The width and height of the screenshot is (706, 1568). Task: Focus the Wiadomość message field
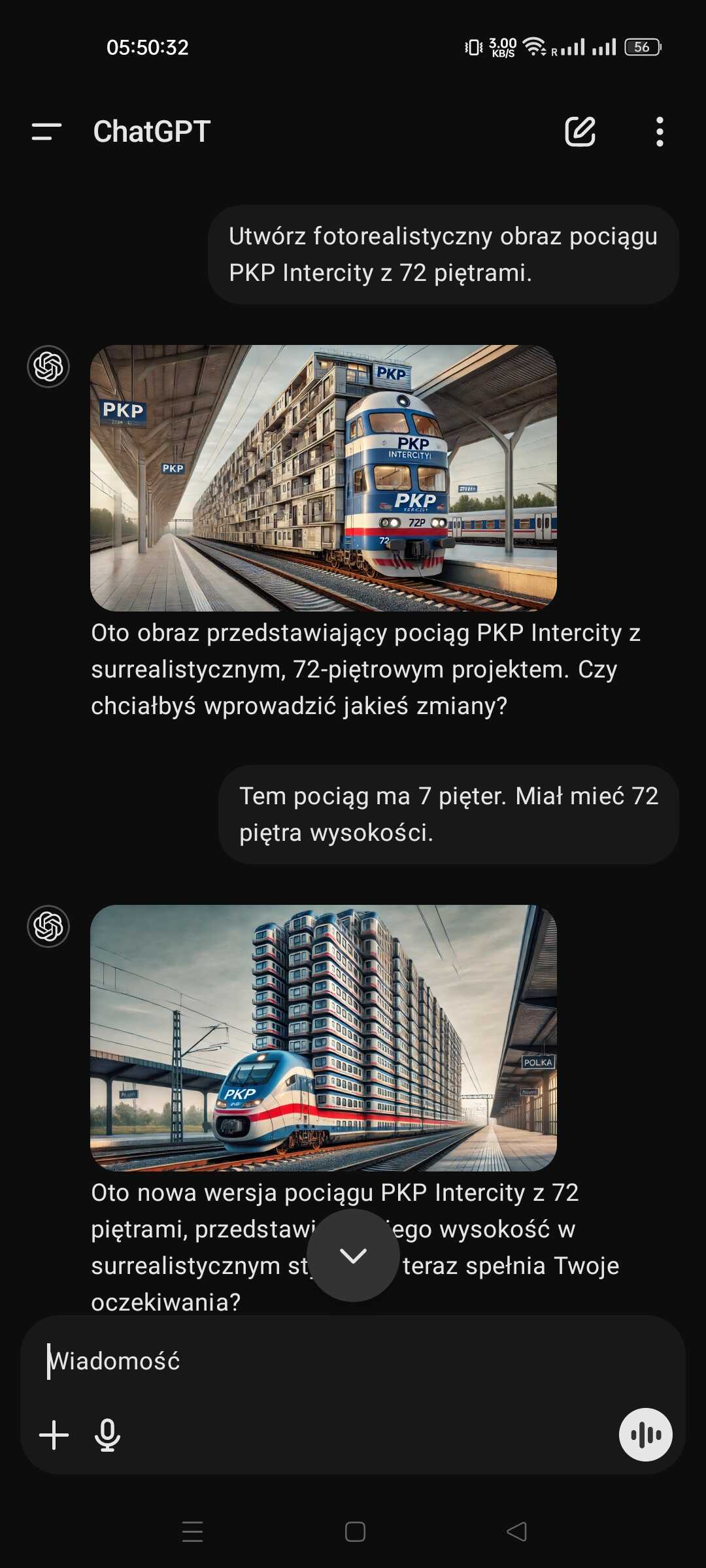(353, 1361)
